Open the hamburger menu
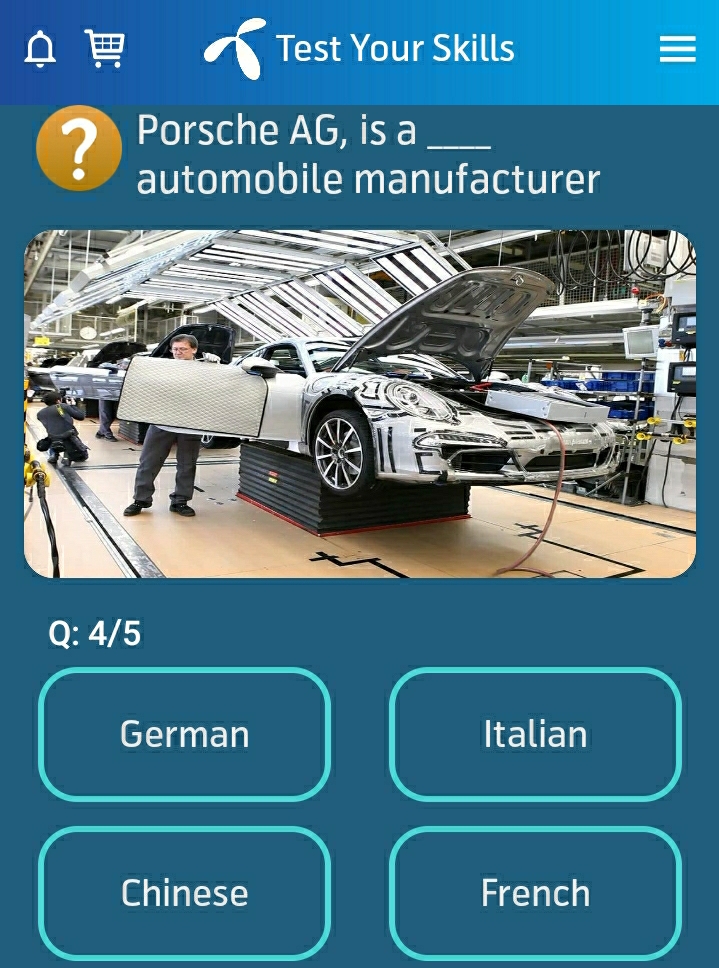This screenshot has width=719, height=968. 678,49
